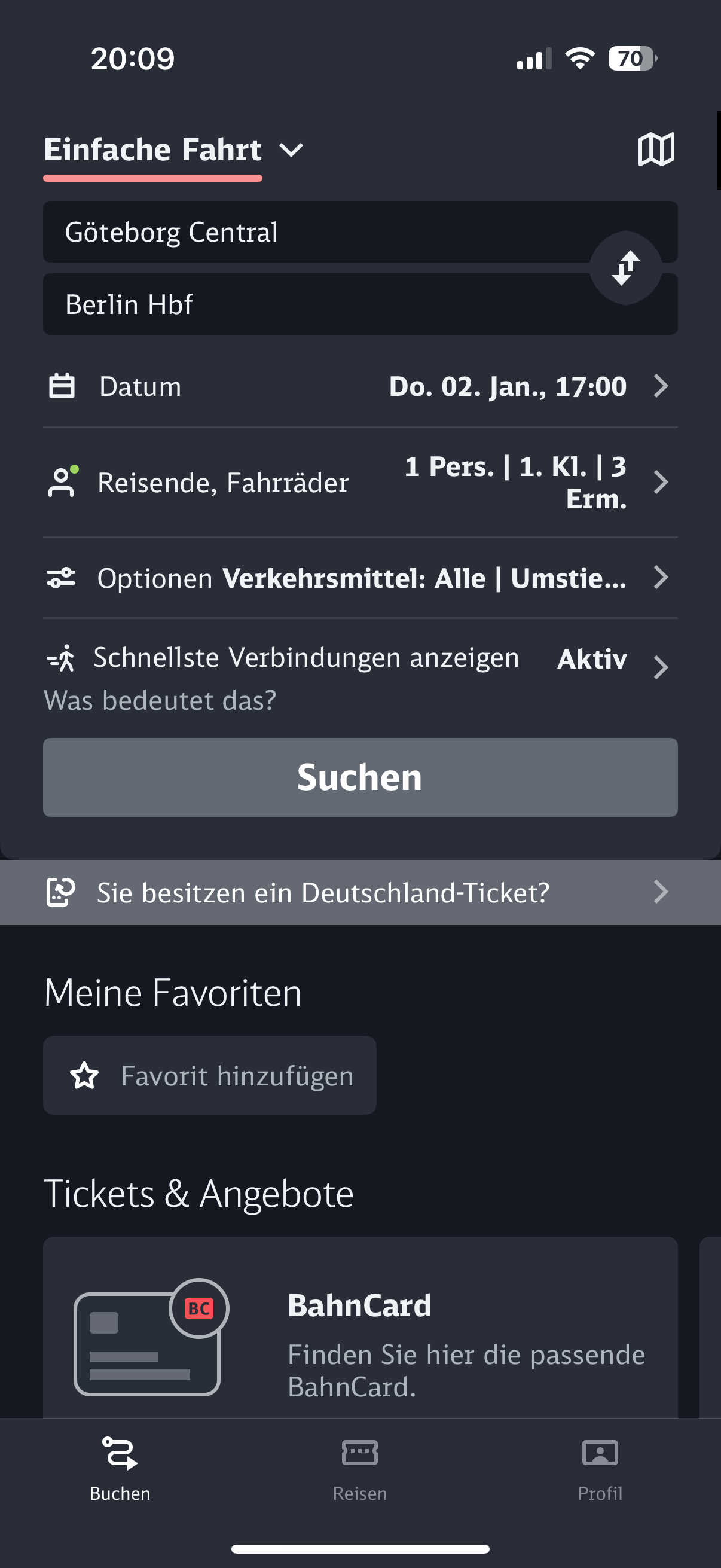Screen dimensions: 721x1568
Task: Start the search with Suchen
Action: click(x=360, y=777)
